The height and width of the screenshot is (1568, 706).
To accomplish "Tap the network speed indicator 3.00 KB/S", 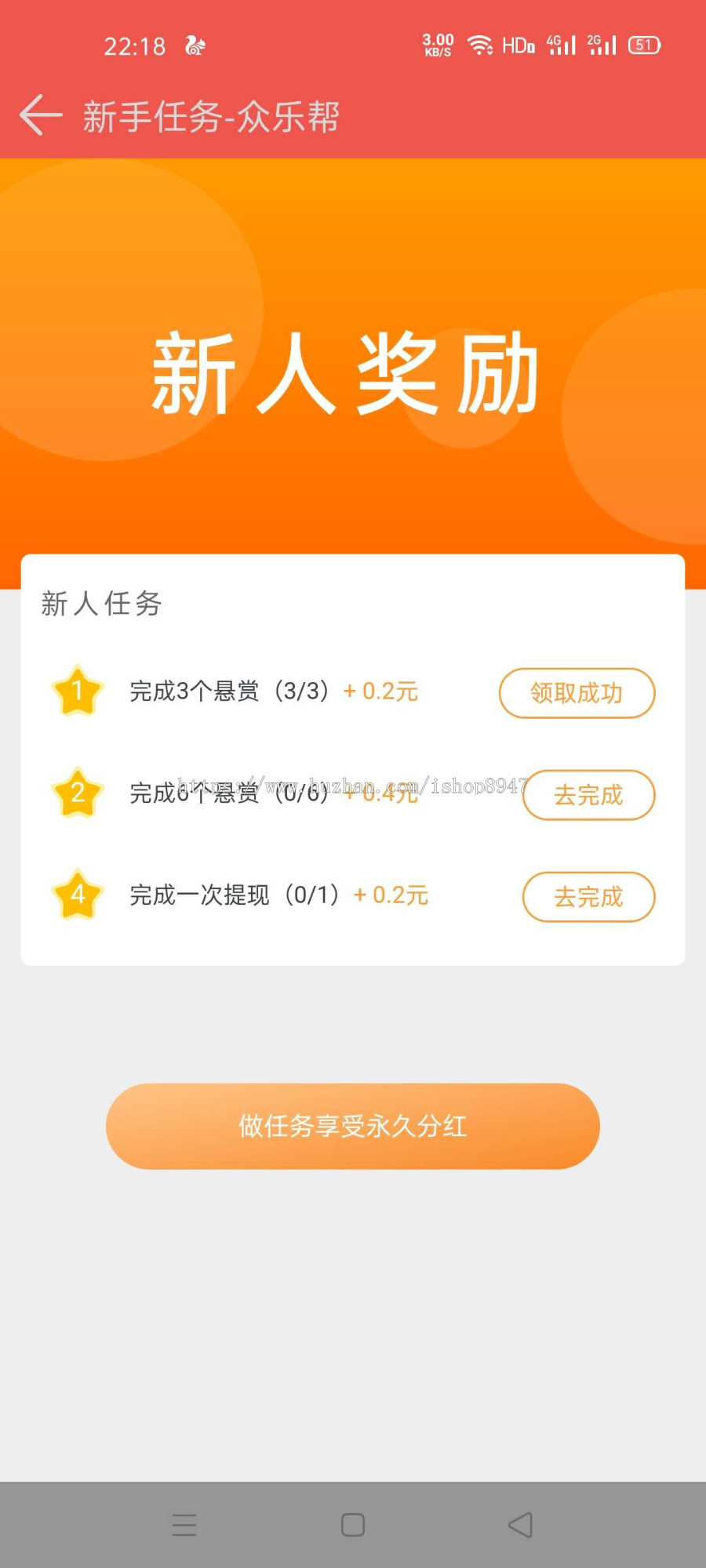I will coord(437,45).
